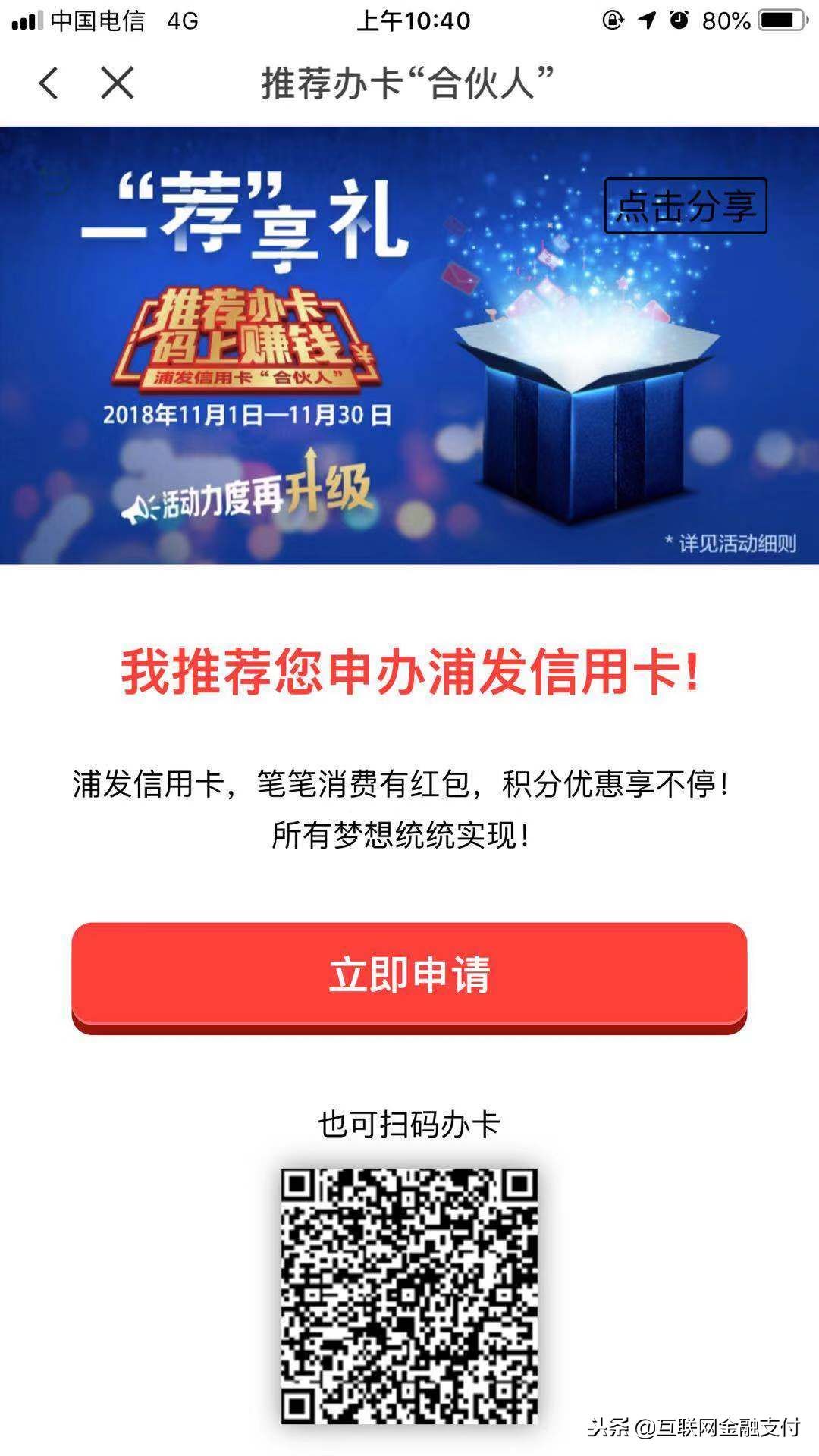Tap the location arrow icon in status bar
The height and width of the screenshot is (1456, 819).
click(648, 19)
